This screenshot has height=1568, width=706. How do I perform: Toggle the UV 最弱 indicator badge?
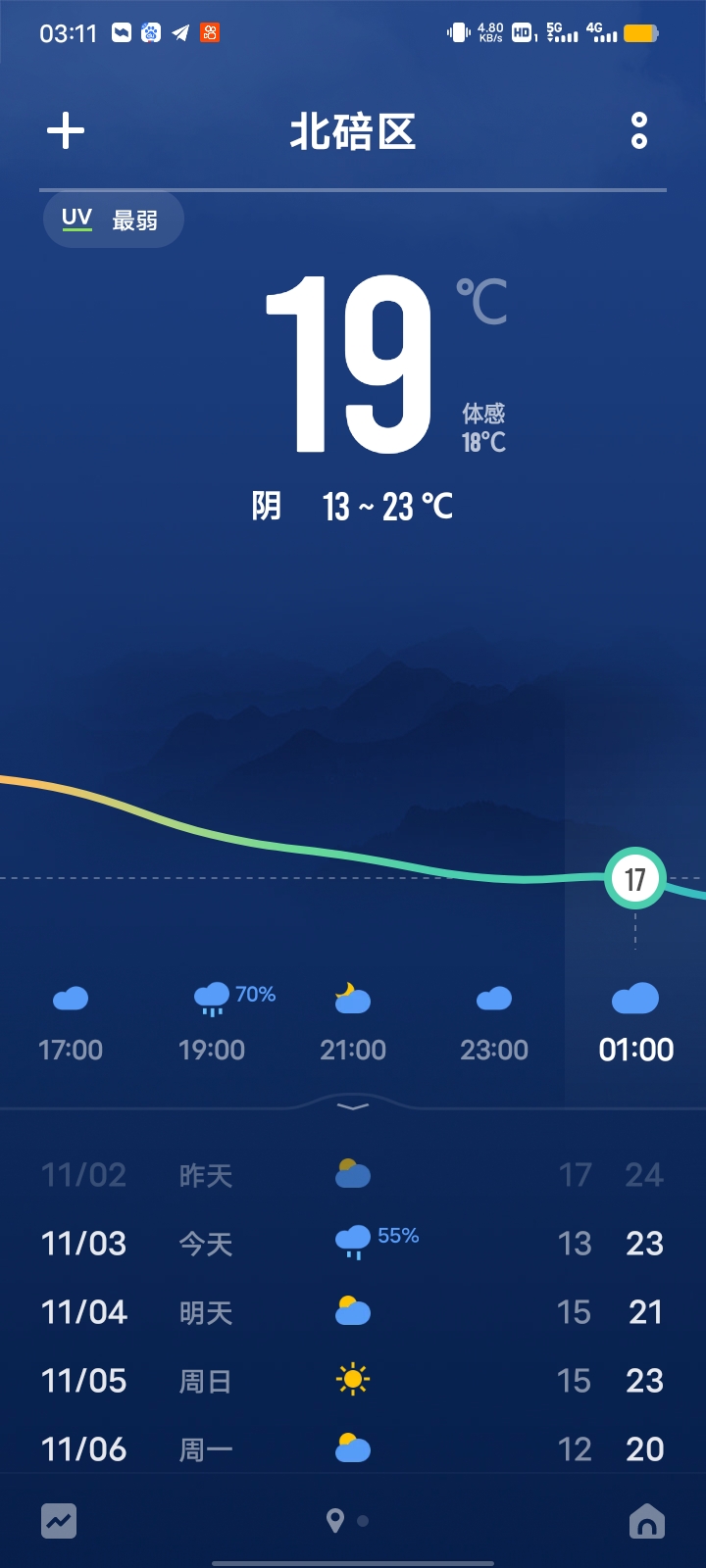[113, 219]
